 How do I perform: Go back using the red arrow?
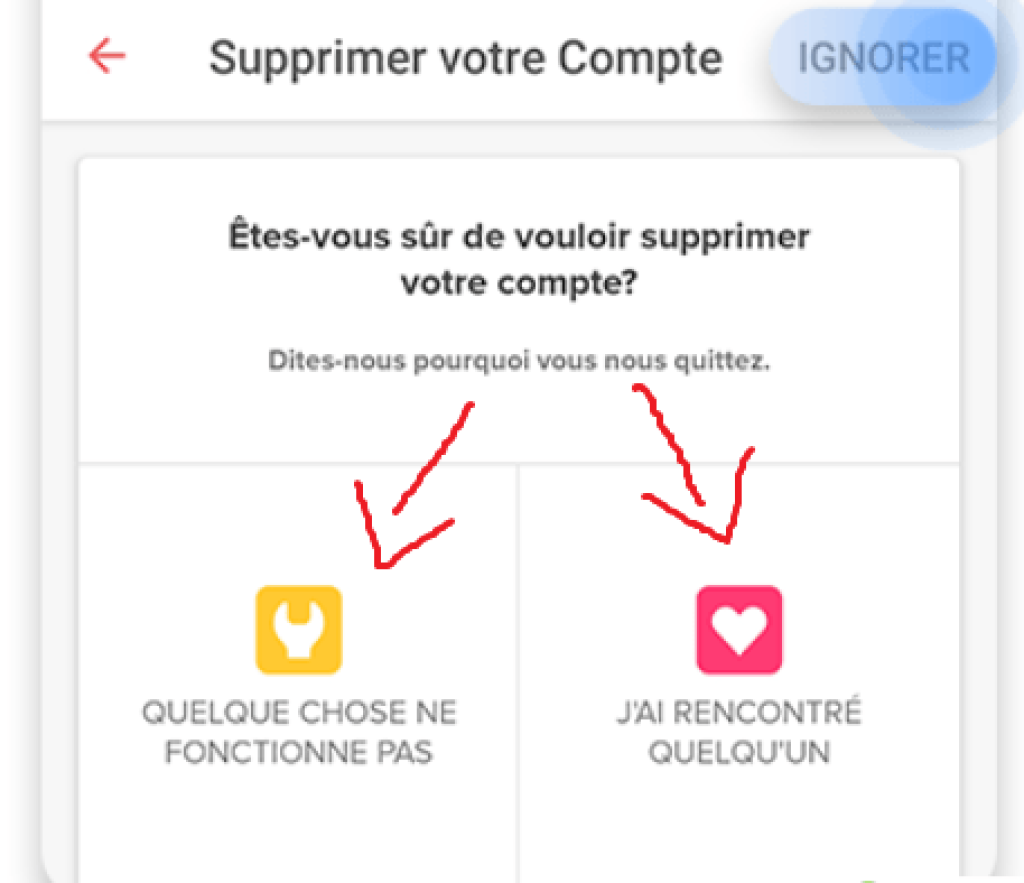pyautogui.click(x=107, y=57)
